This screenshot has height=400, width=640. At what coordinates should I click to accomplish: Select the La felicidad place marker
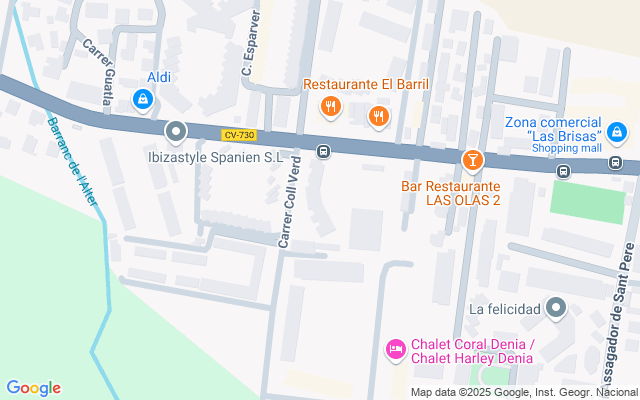(x=557, y=309)
